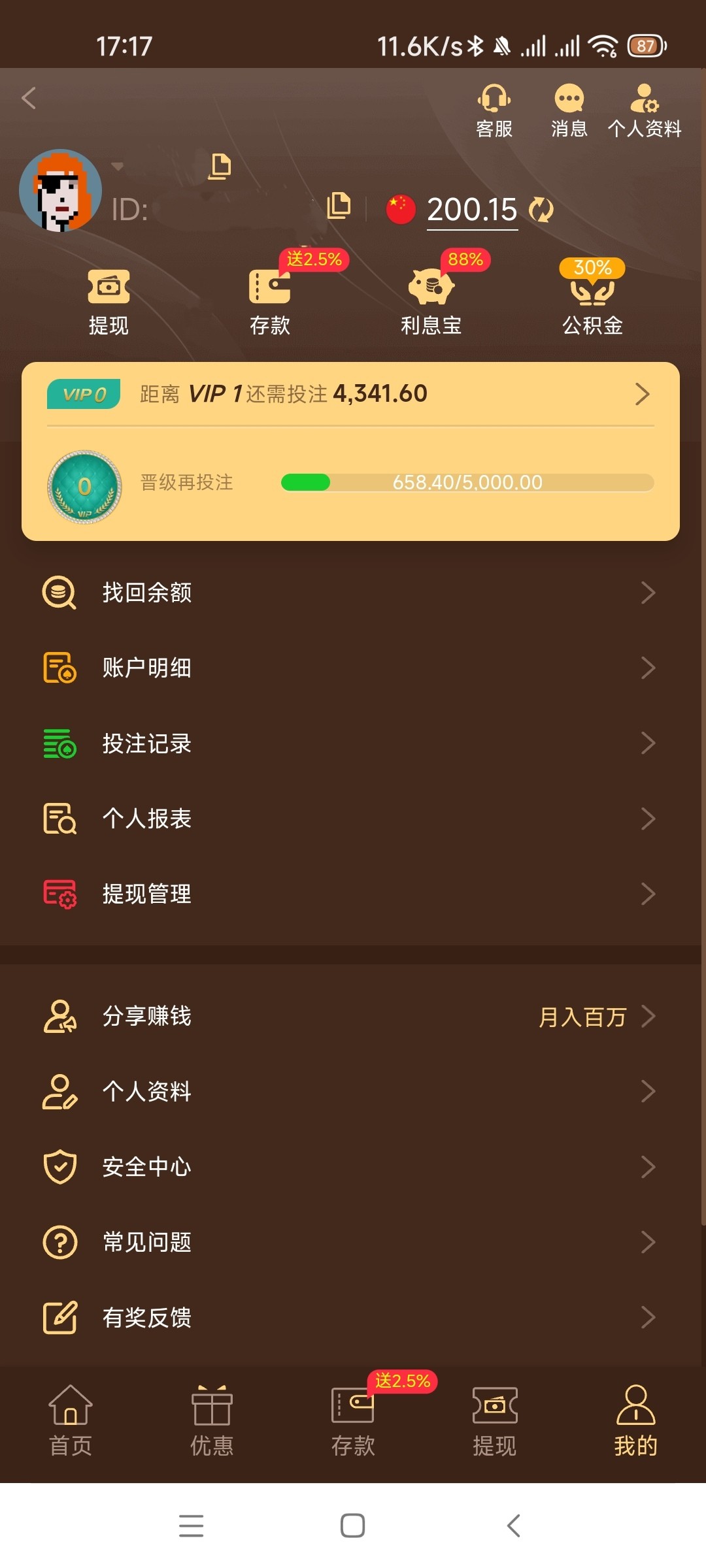This screenshot has width=706, height=1568.
Task: Open 客服 customer service
Action: coord(494,110)
